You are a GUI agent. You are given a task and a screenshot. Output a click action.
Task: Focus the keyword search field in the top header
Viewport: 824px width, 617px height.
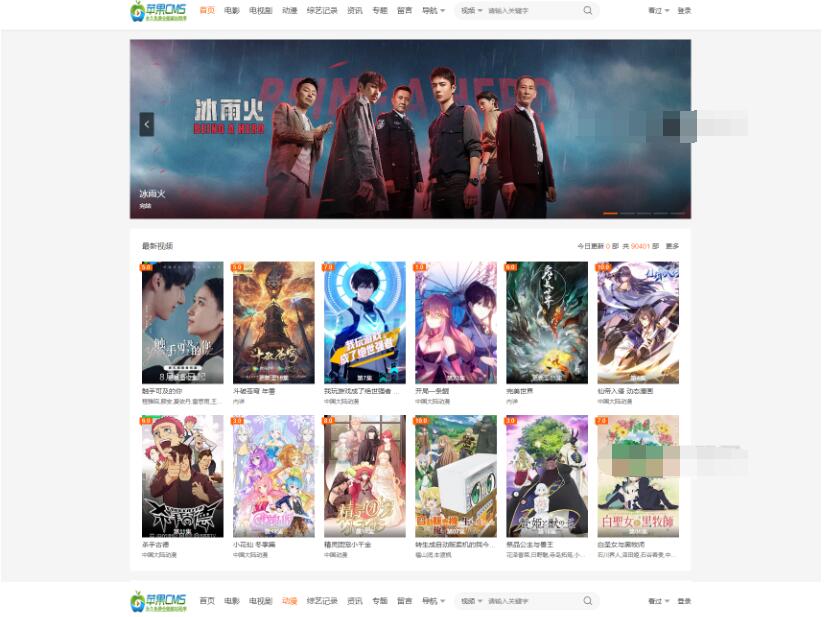530,11
